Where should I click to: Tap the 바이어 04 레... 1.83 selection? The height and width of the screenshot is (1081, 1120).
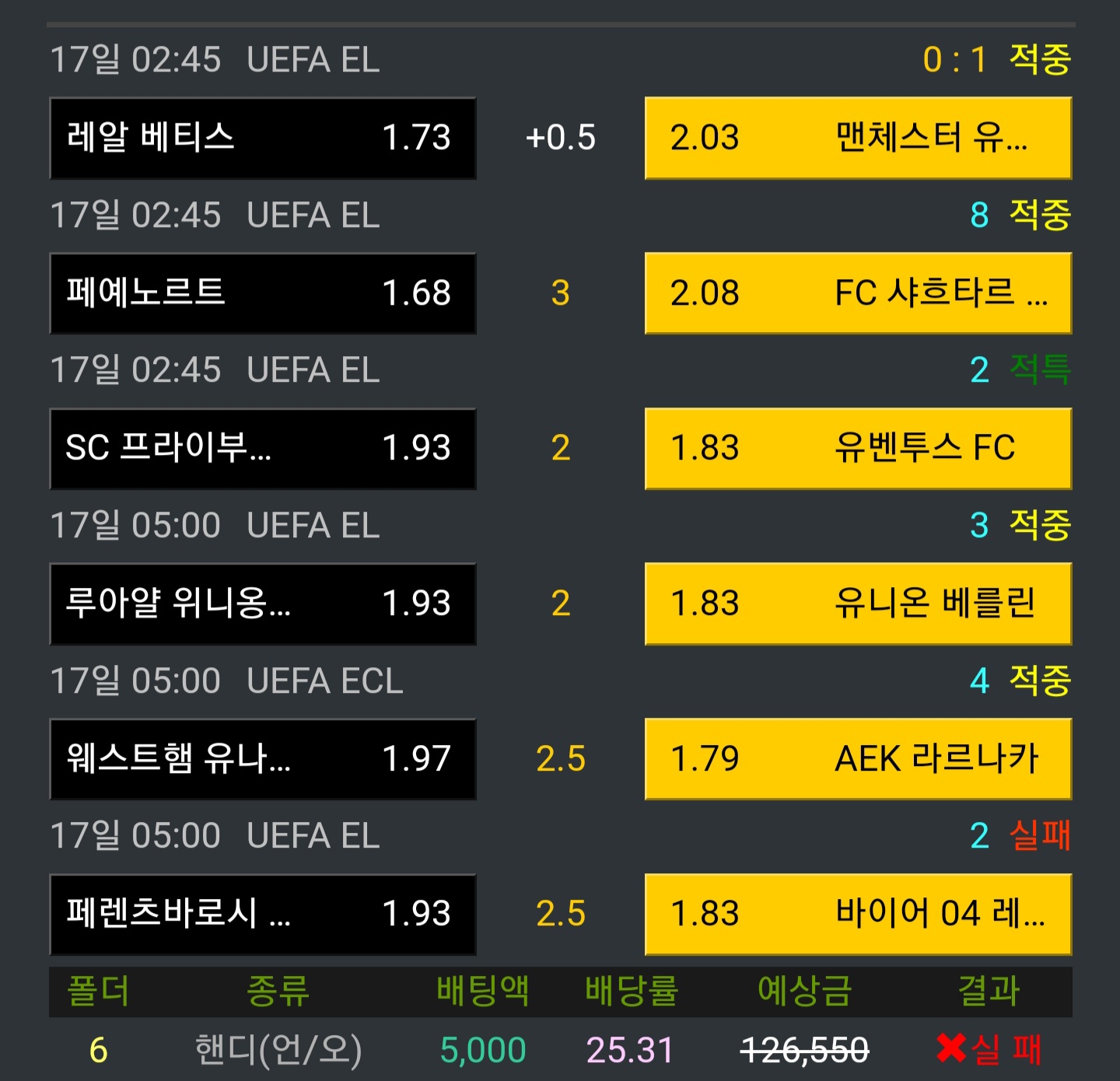(x=859, y=915)
